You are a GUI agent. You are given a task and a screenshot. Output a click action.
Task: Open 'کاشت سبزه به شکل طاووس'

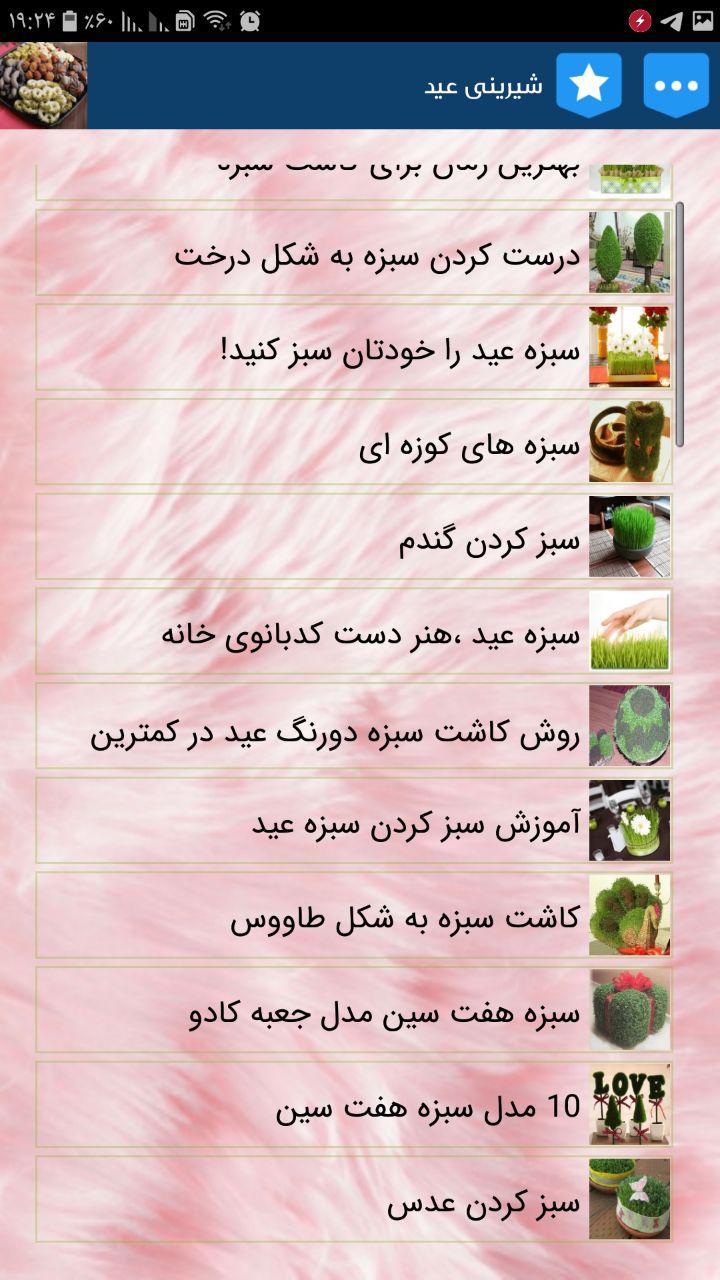[355, 915]
